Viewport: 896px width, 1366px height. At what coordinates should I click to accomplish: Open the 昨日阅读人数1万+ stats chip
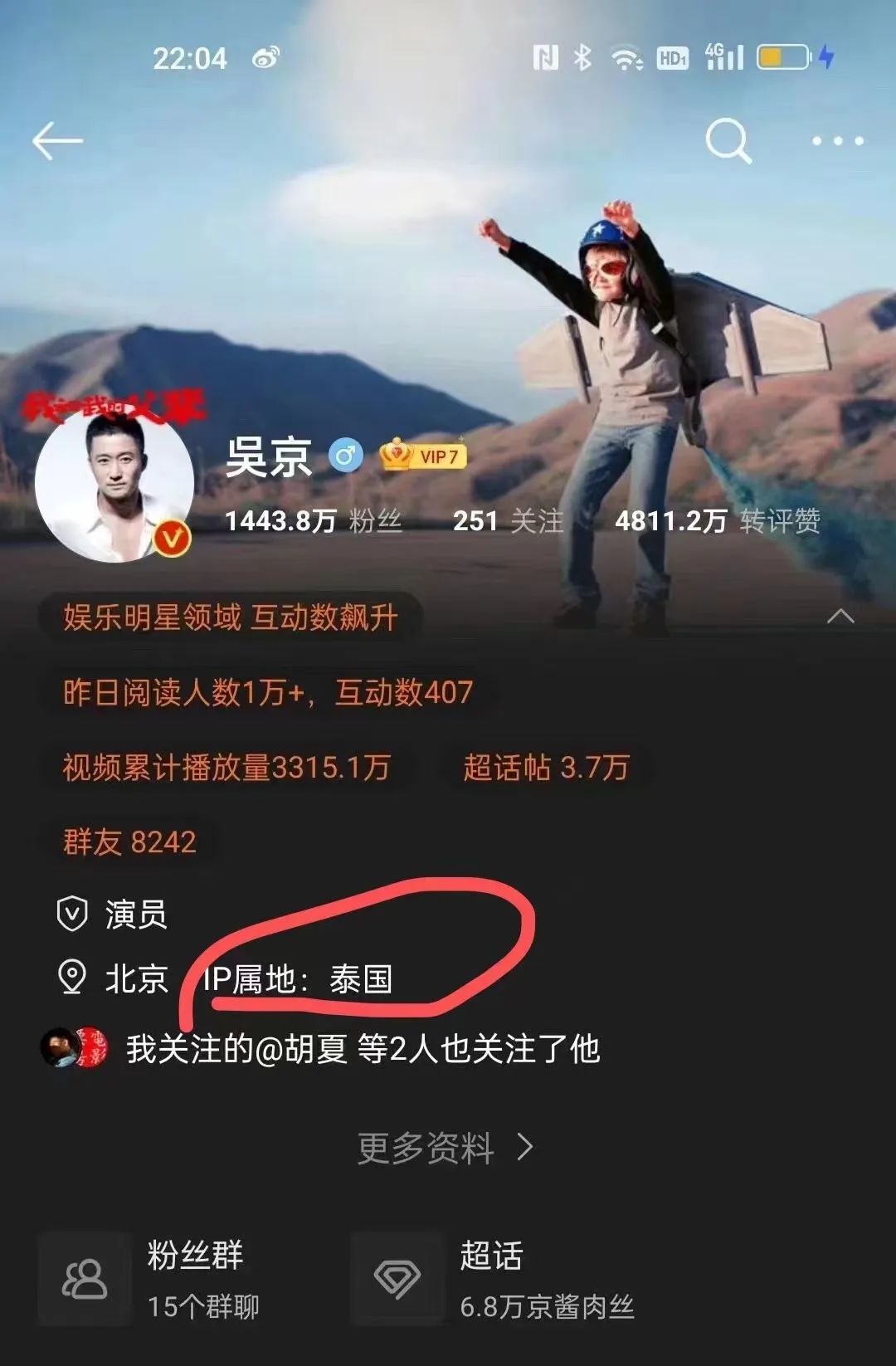click(267, 692)
